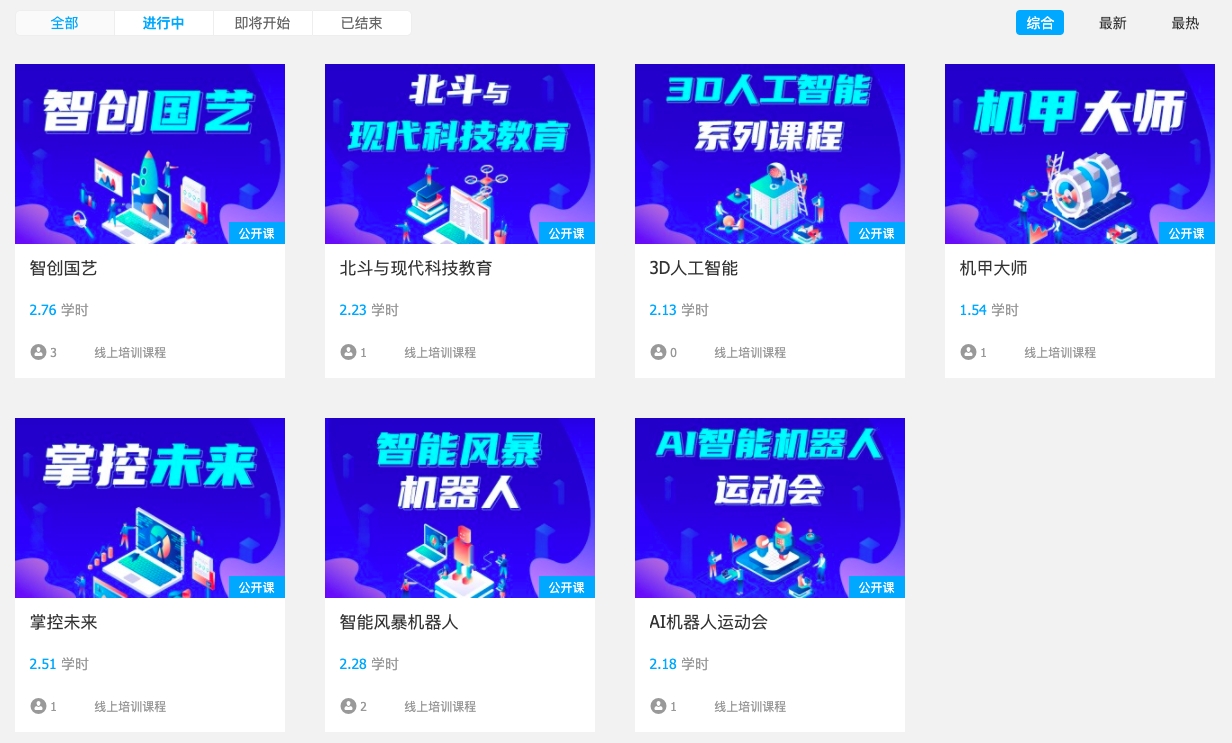The width and height of the screenshot is (1232, 743).
Task: View the 智能风暴机器人 course
Action: (460, 508)
